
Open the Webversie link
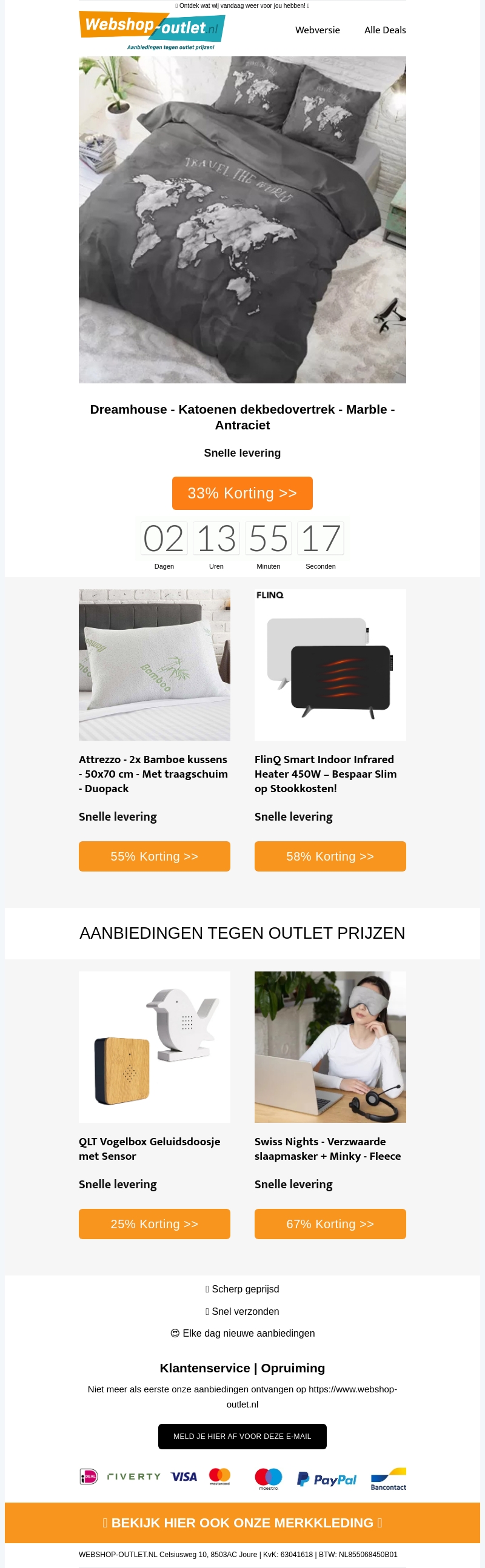318,30
